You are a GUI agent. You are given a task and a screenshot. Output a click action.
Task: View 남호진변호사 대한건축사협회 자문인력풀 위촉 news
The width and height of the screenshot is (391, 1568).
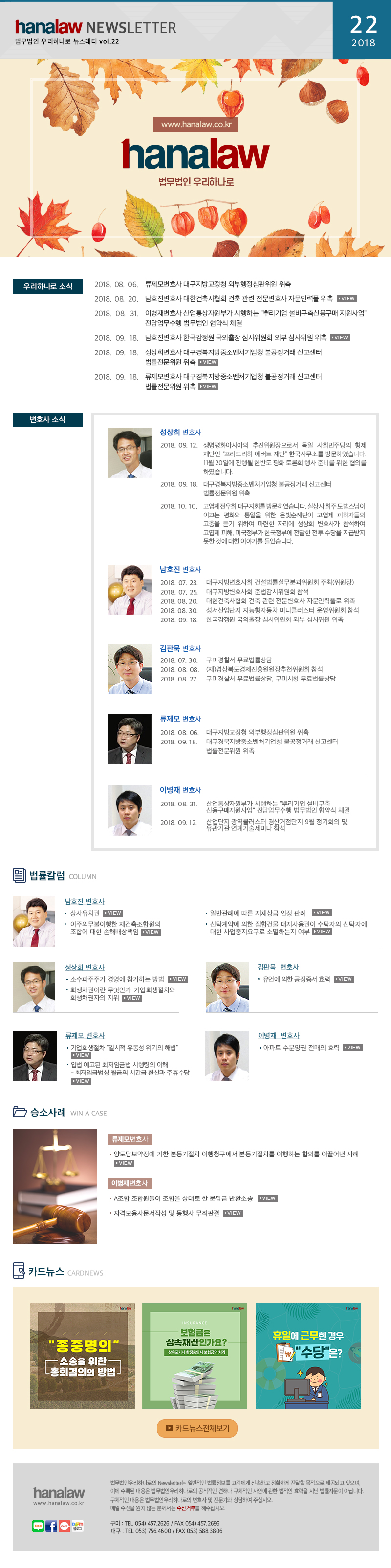(x=347, y=299)
